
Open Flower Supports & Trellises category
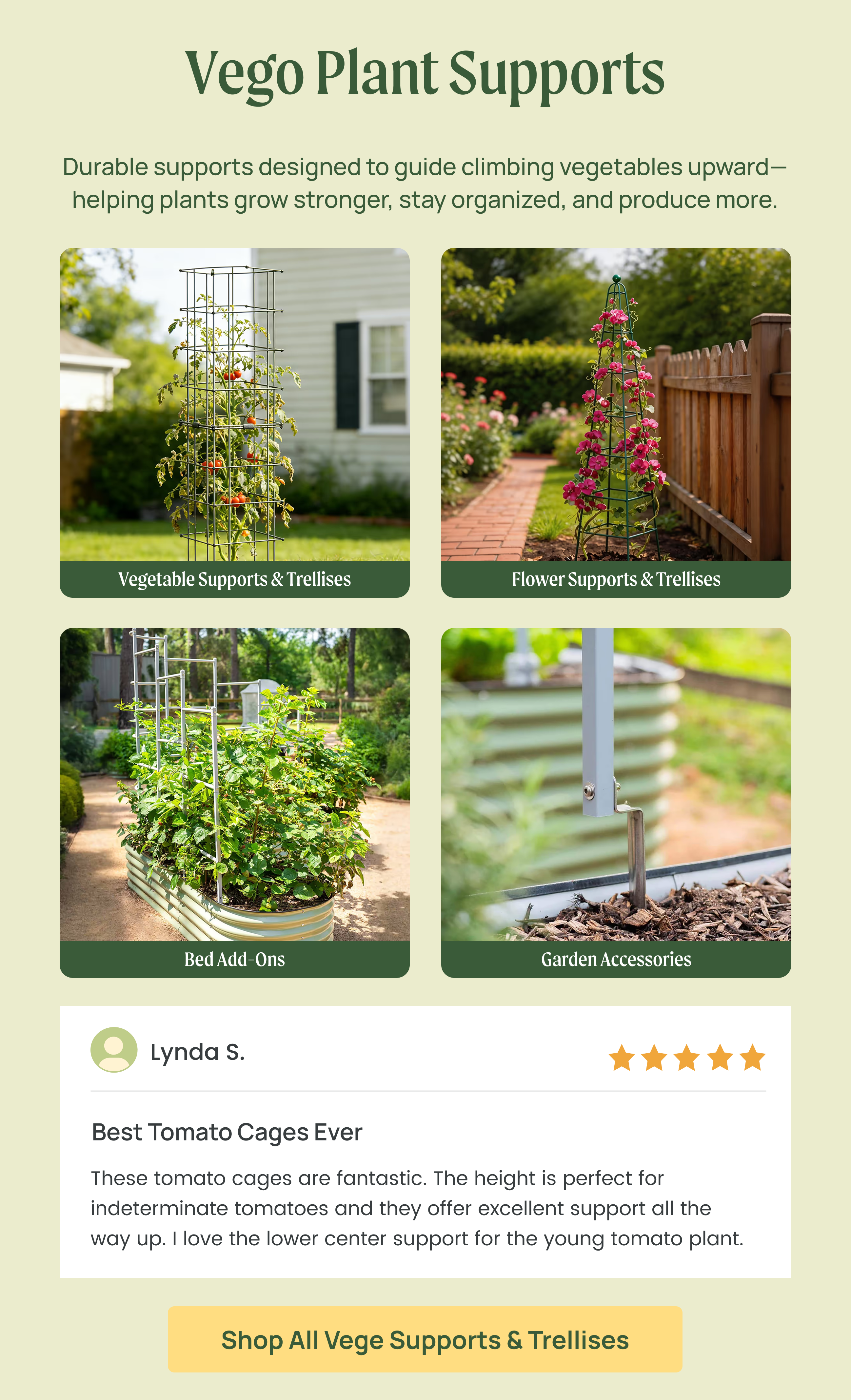pos(616,422)
